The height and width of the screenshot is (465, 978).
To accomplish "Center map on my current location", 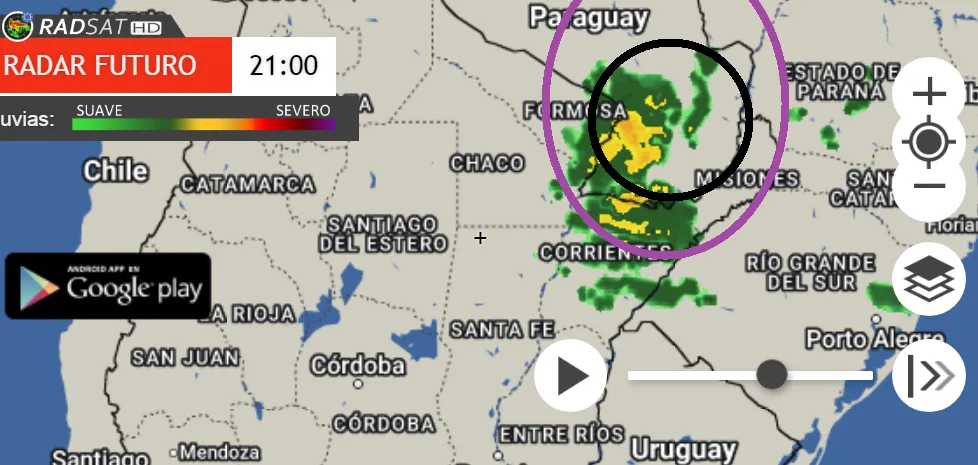I will click(929, 142).
